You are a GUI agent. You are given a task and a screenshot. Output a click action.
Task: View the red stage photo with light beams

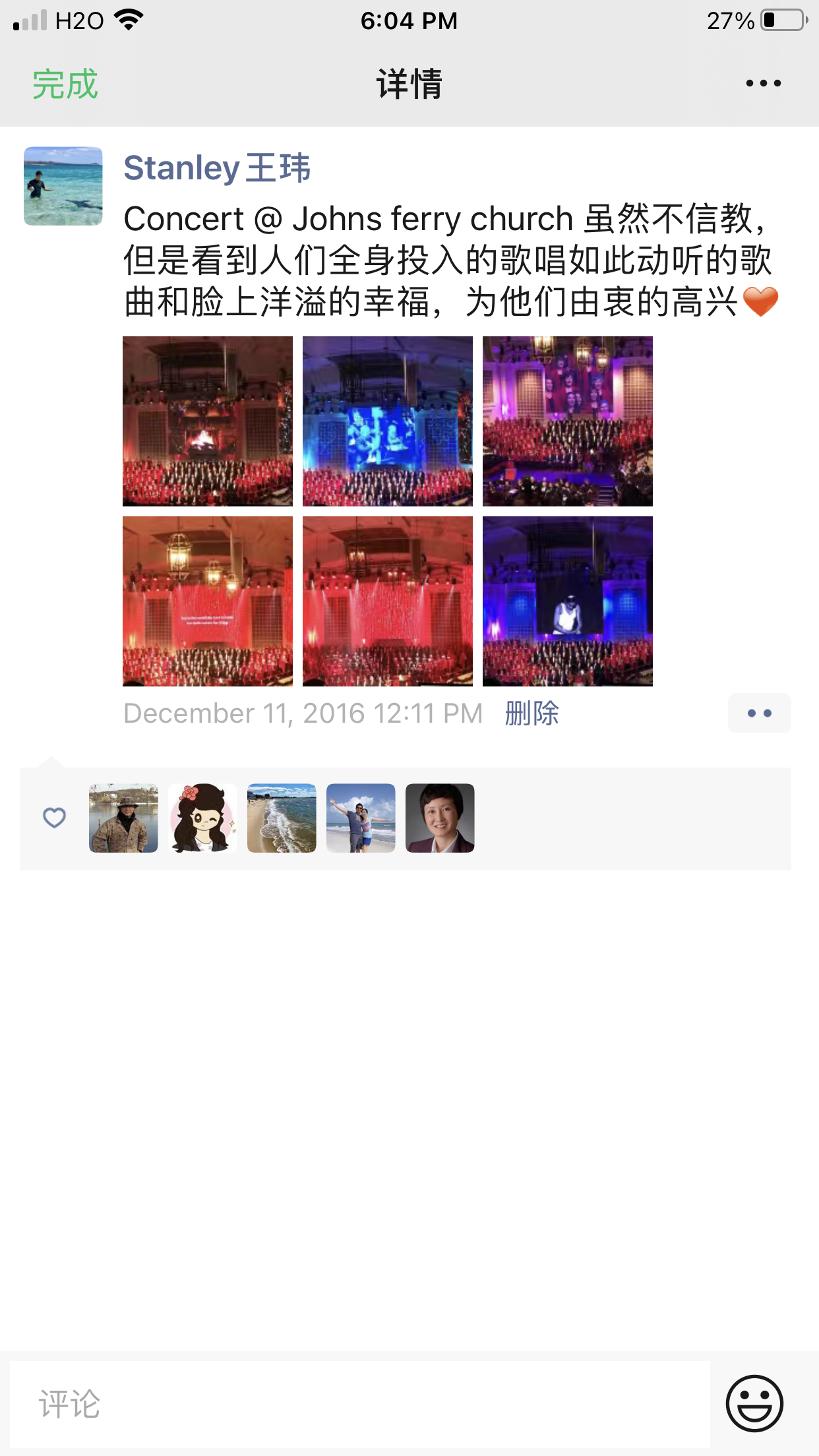[x=388, y=601]
